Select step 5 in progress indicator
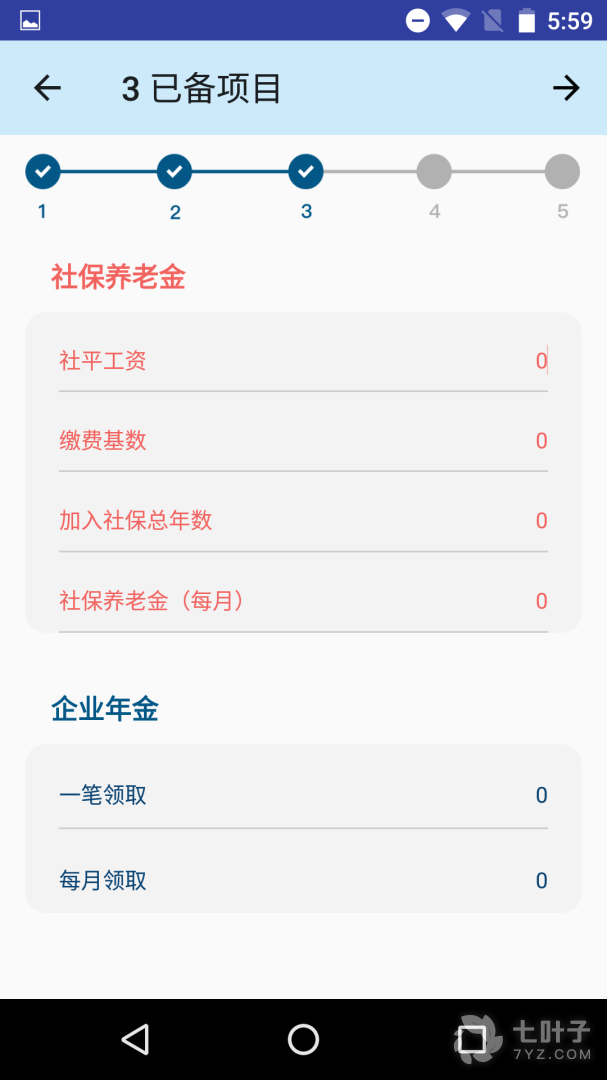607x1080 pixels. (x=562, y=172)
